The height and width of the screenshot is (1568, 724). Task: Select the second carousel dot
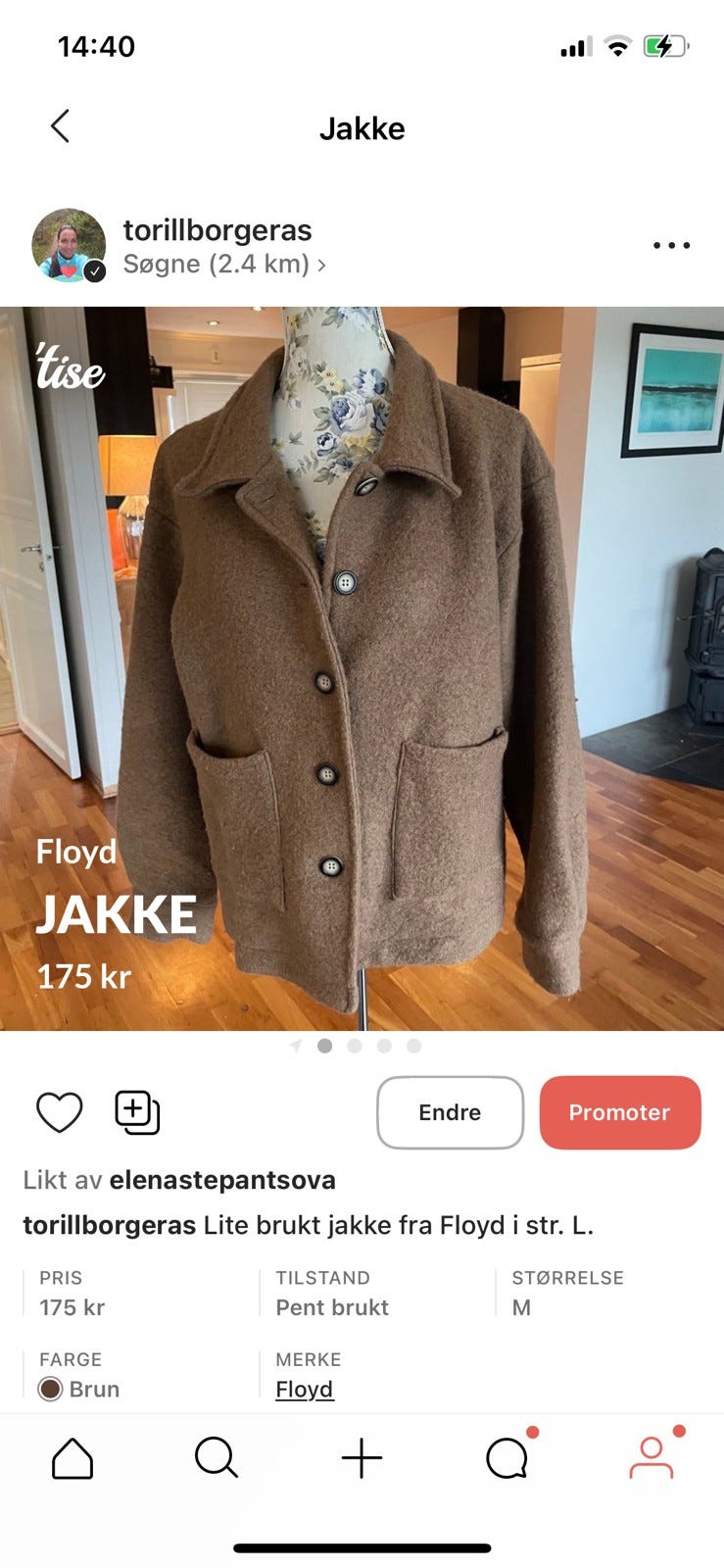[356, 1046]
